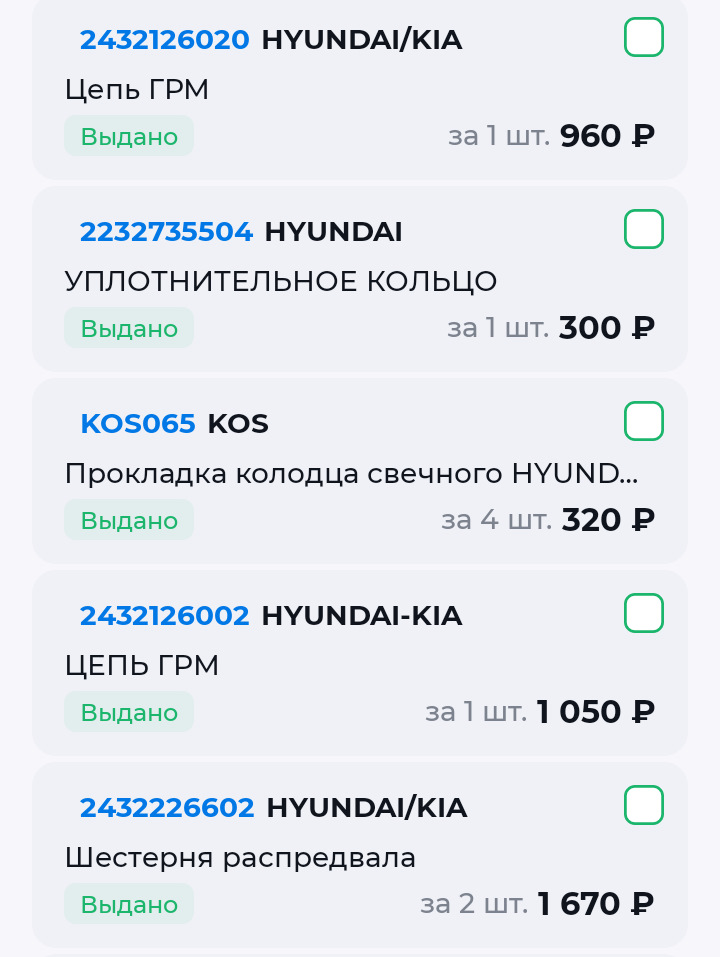Tap the Выдано status under УПЛОТНИТЕЛЬНОЕ КОЛЬЦО
The image size is (720, 957).
(x=129, y=327)
